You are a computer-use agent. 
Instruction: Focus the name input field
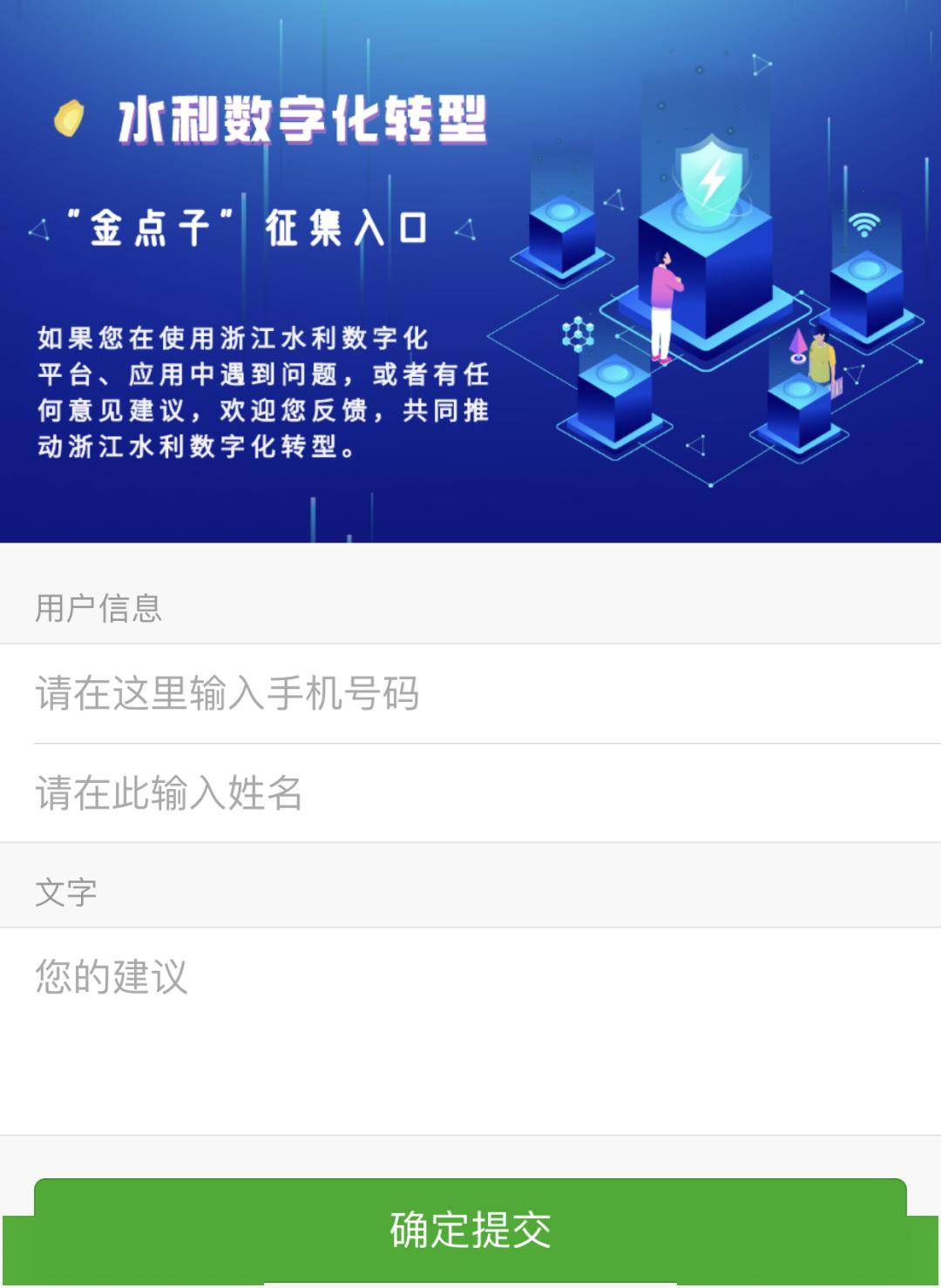coord(470,793)
